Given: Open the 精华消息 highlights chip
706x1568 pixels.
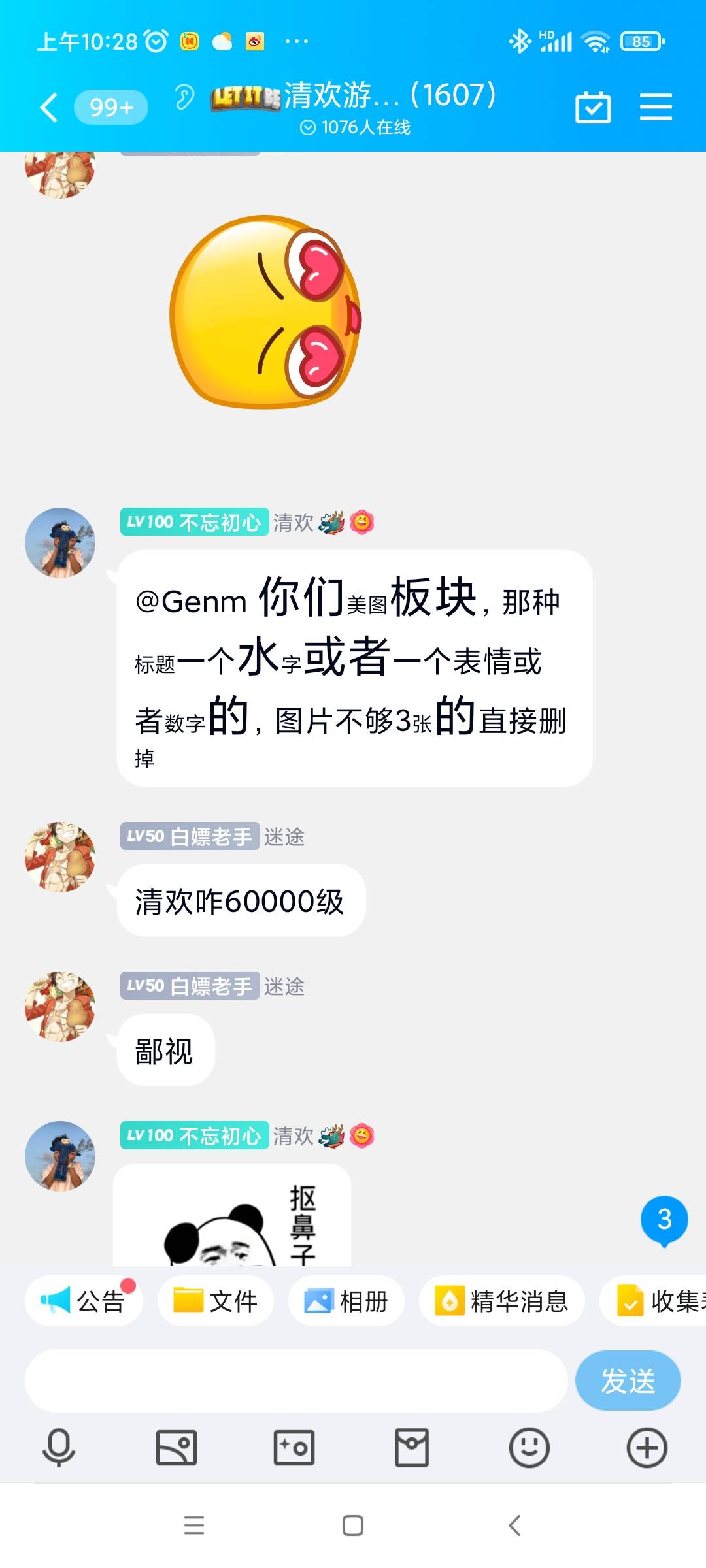Looking at the screenshot, I should tap(501, 1301).
